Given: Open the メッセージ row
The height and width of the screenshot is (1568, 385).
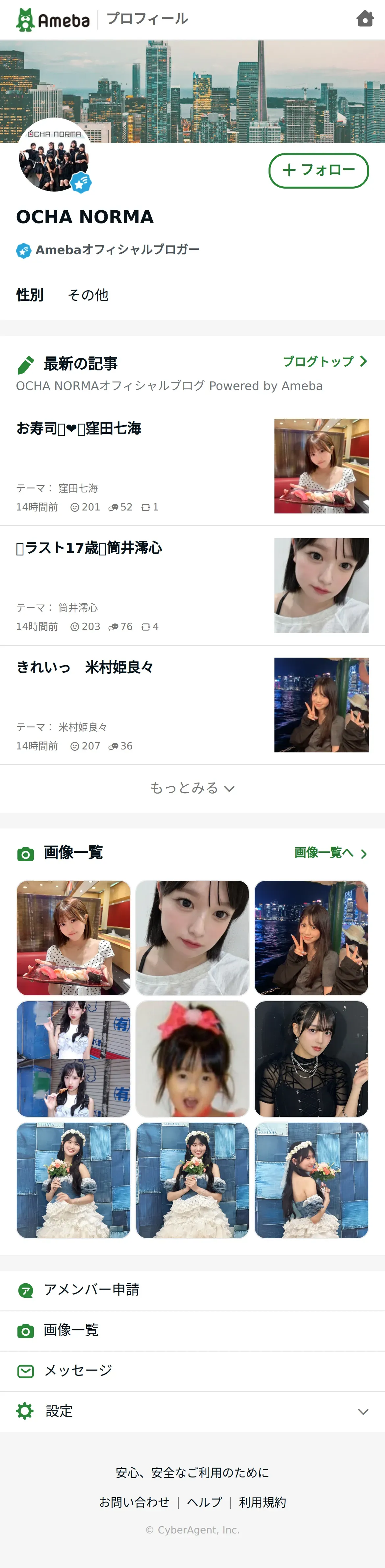Looking at the screenshot, I should [78, 1371].
